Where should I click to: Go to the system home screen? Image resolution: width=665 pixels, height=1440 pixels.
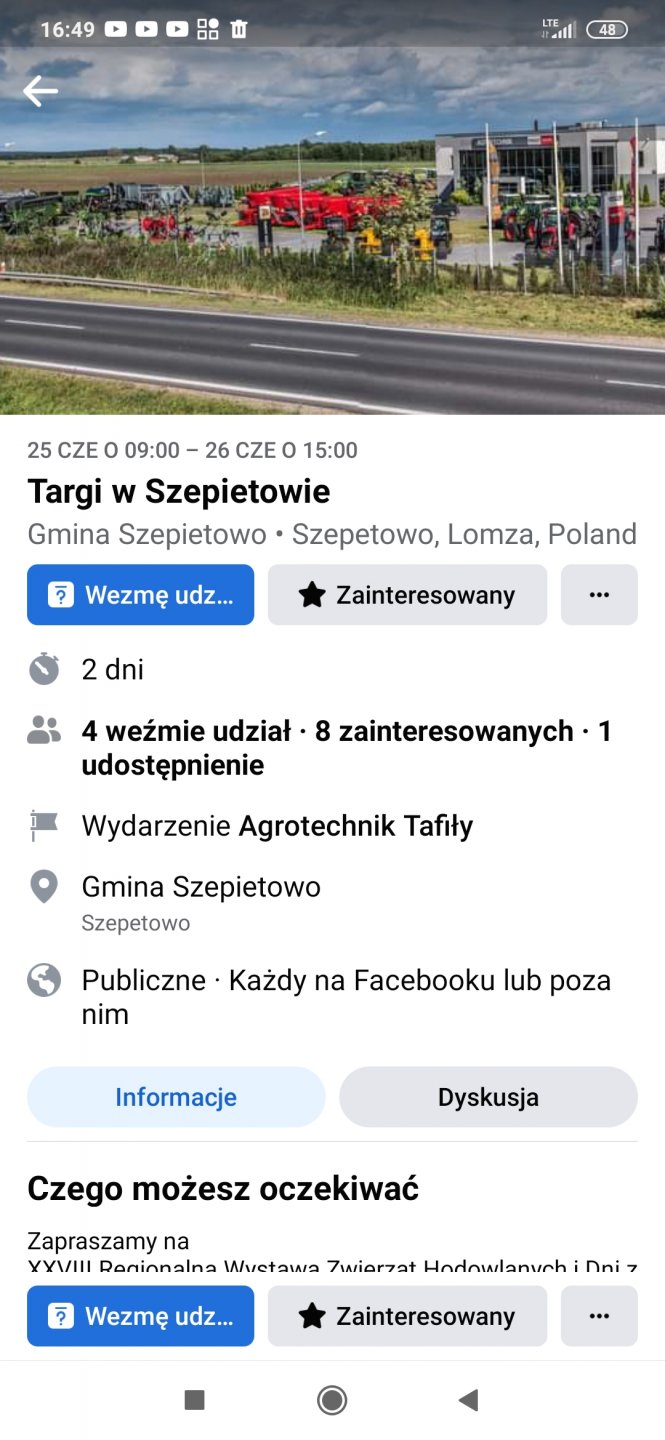click(332, 1400)
